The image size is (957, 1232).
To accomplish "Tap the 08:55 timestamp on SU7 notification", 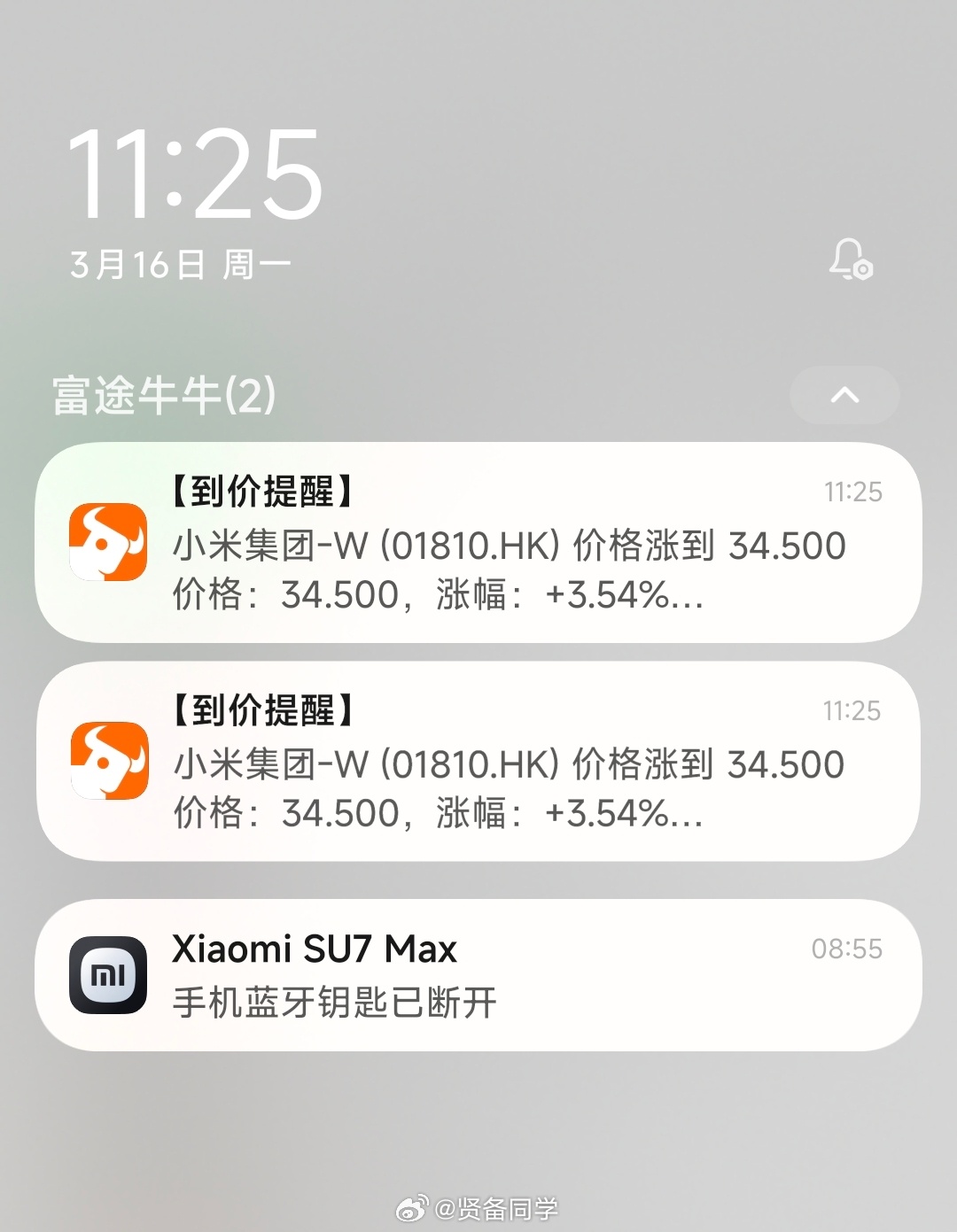I will (845, 948).
